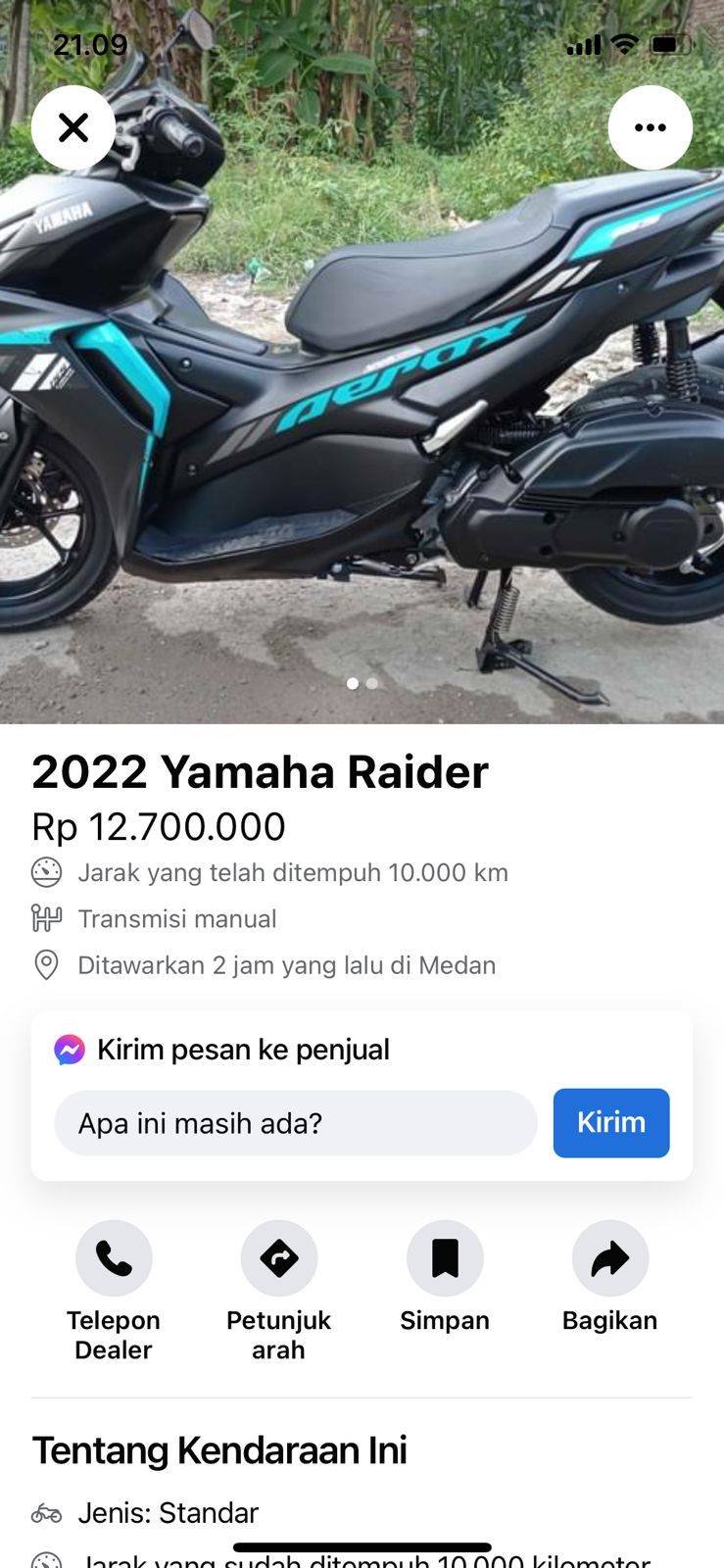Tap the 2022 Yamaha Raider title
The height and width of the screenshot is (1568, 724).
[260, 772]
